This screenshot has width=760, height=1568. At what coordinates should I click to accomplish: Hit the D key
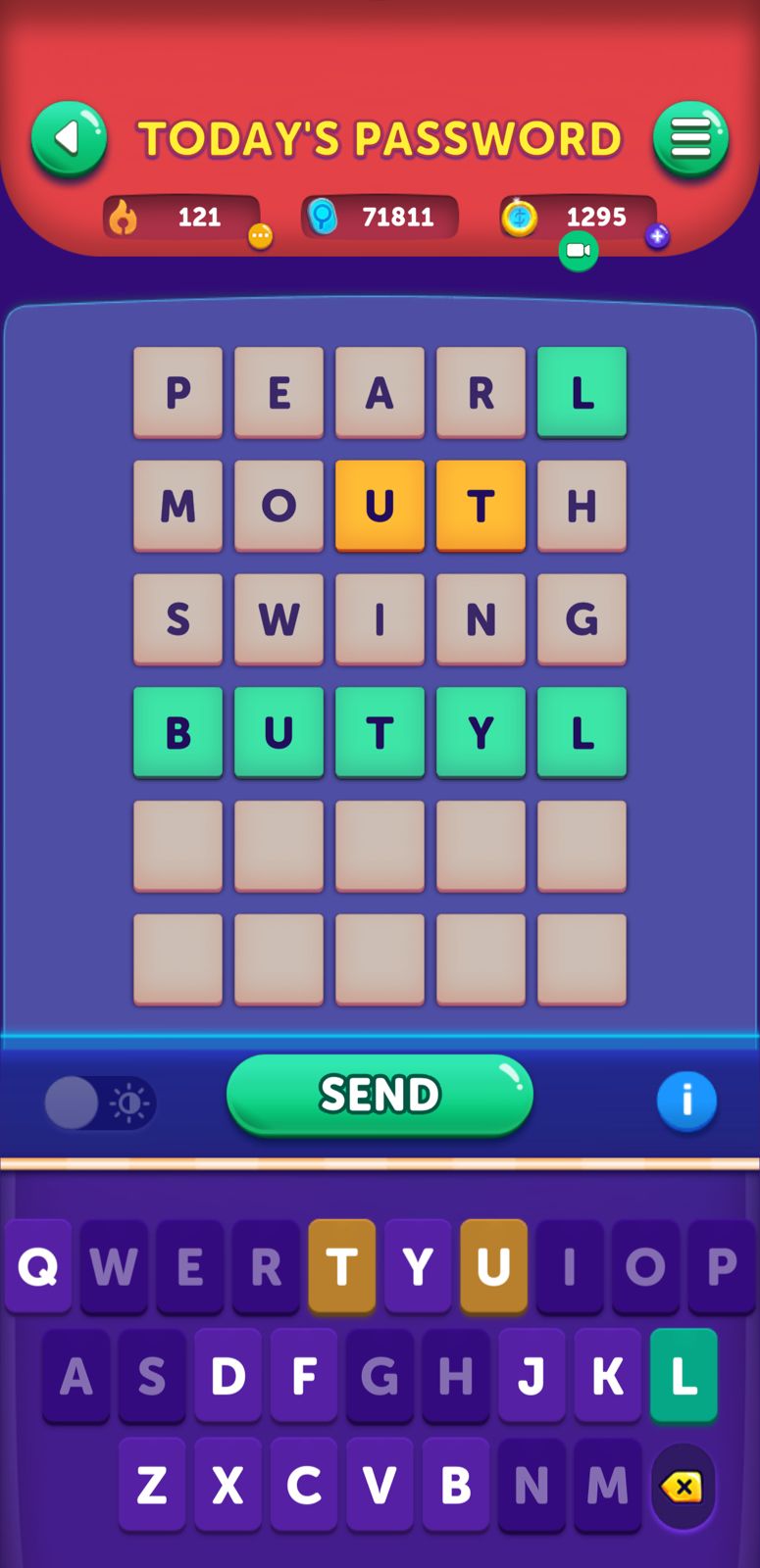[x=228, y=1376]
